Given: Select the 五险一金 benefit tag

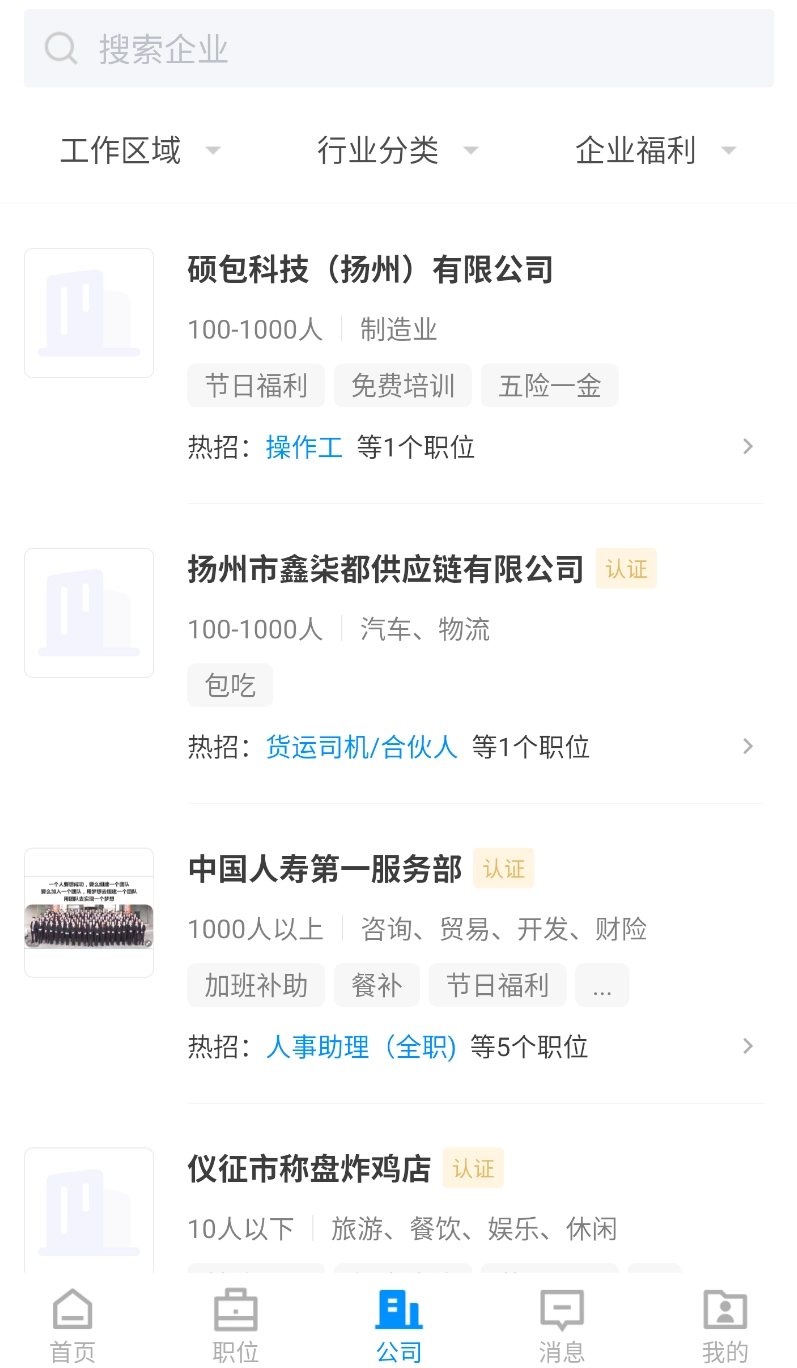Looking at the screenshot, I should 549,385.
